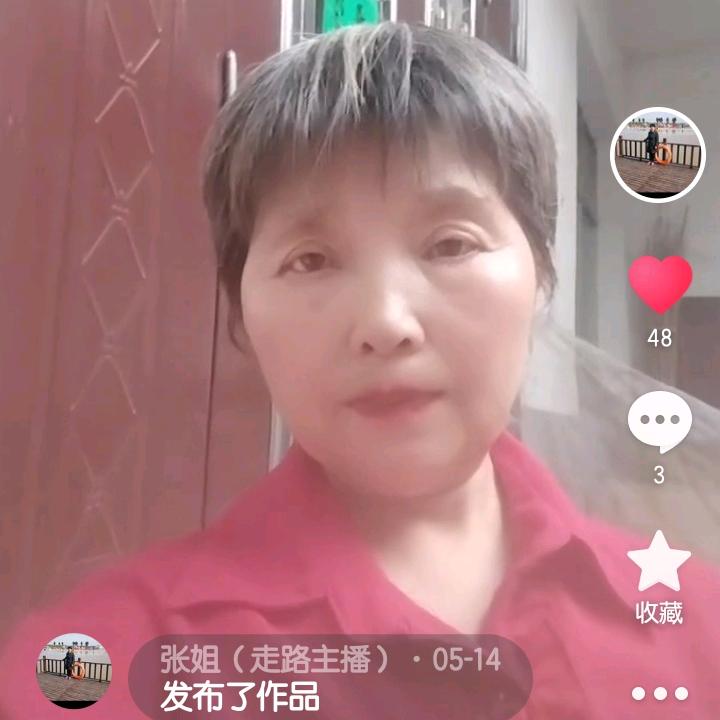Open 张姐（走路主播）profile from bottom avatar
720x720 pixels.
click(74, 669)
